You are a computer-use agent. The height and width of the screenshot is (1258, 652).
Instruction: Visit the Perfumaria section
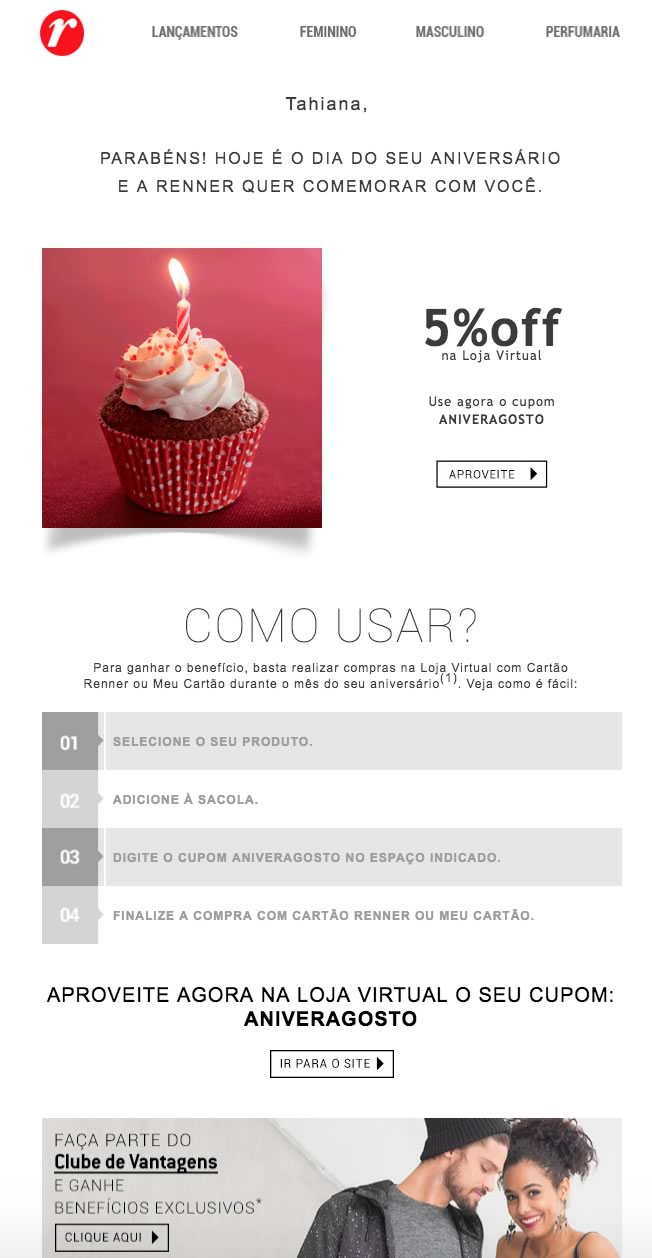click(582, 32)
